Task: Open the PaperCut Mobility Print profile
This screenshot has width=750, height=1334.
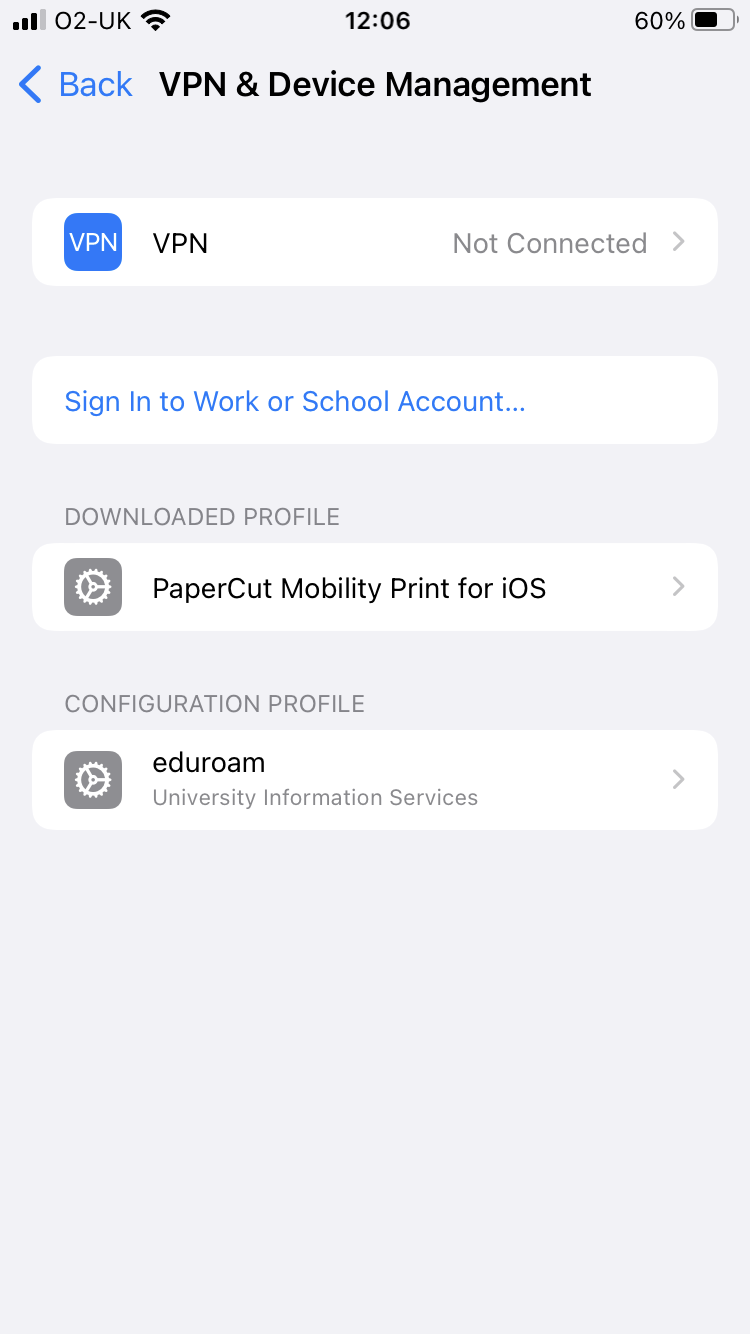Action: pos(374,587)
